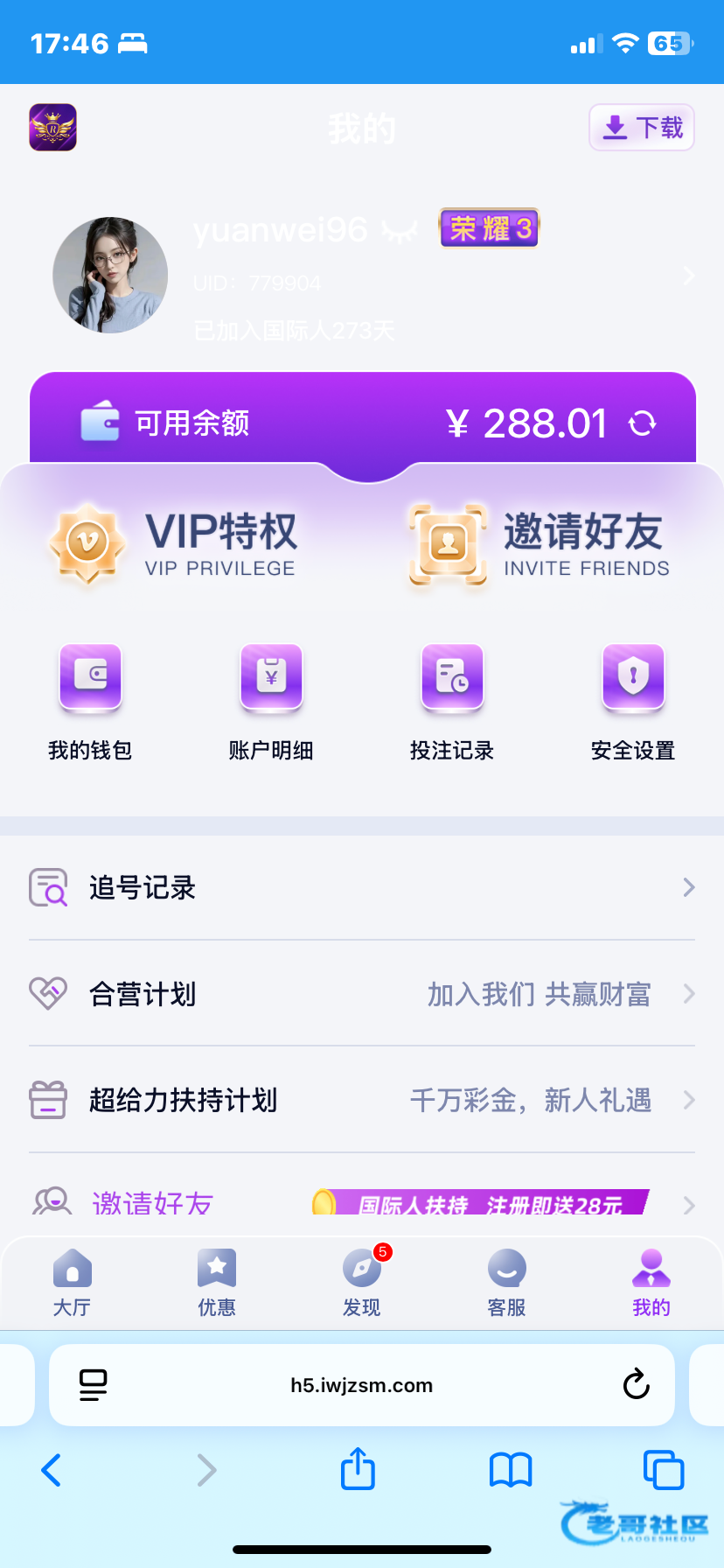Screen dimensions: 724x1568
Task: Reload the page in browser address bar
Action: pos(636,1384)
